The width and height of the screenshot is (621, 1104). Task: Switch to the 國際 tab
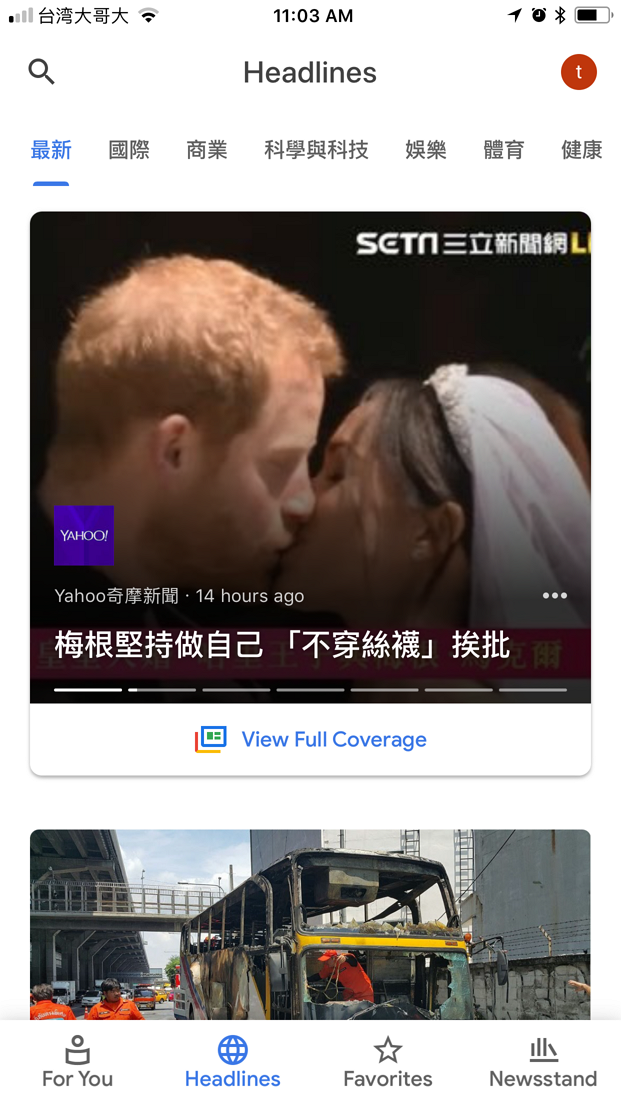[129, 151]
